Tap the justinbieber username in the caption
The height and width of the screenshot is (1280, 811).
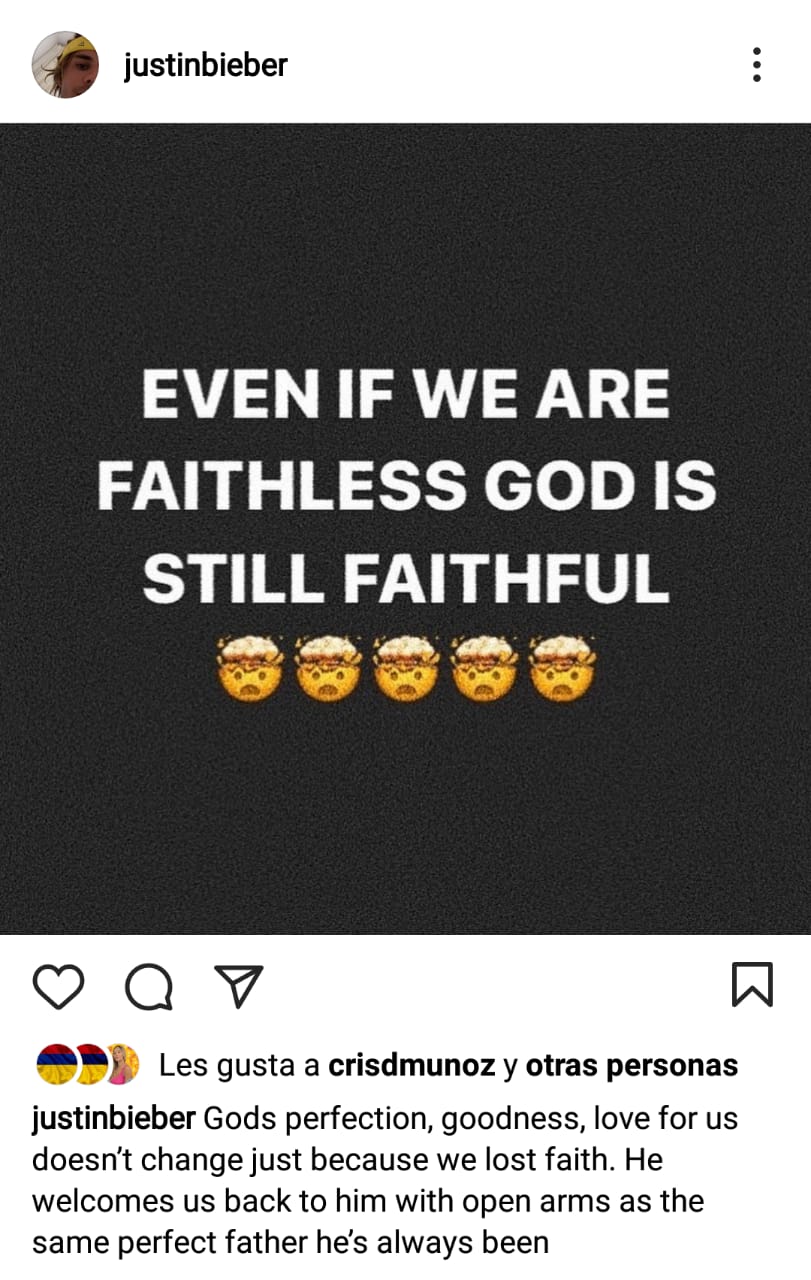point(116,1118)
